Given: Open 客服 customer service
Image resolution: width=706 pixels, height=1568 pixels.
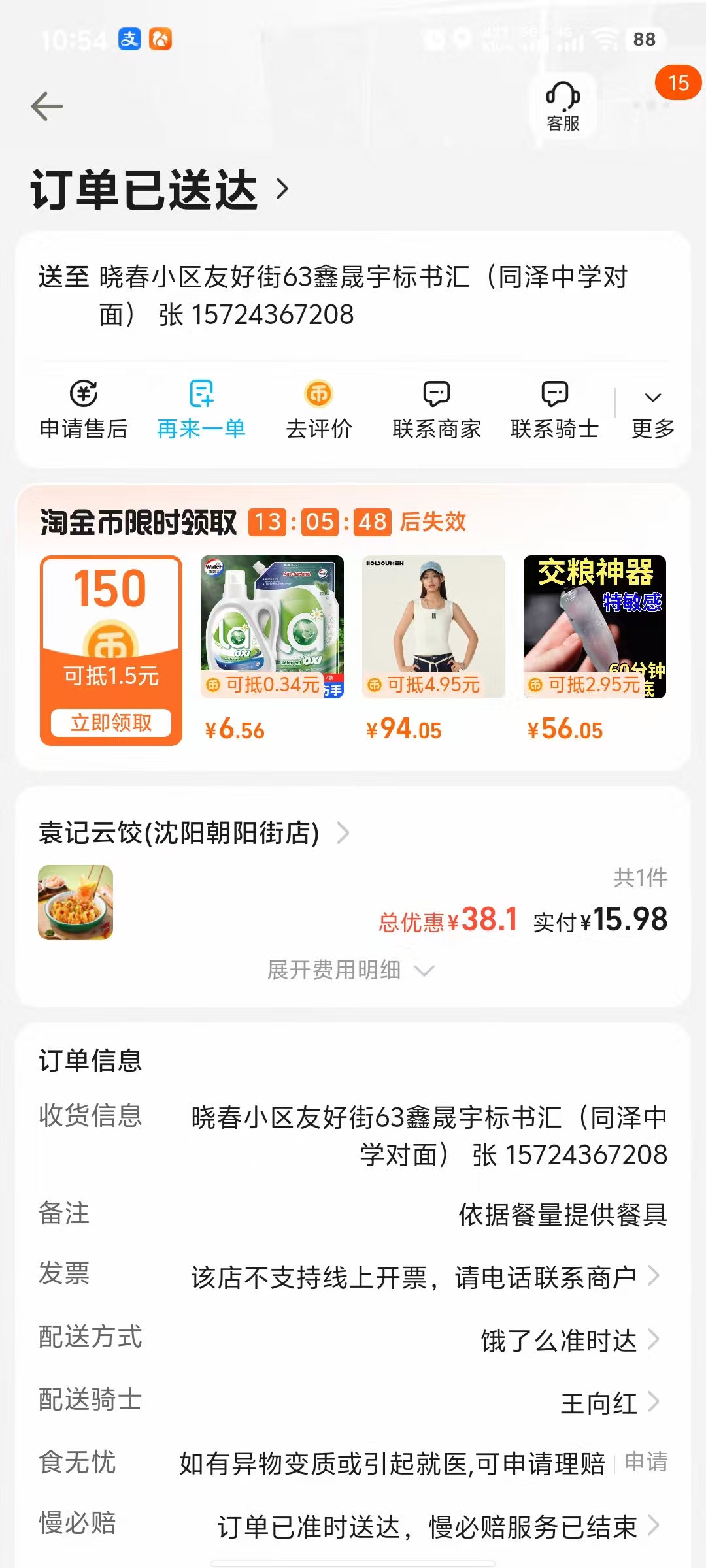Looking at the screenshot, I should pyautogui.click(x=563, y=106).
